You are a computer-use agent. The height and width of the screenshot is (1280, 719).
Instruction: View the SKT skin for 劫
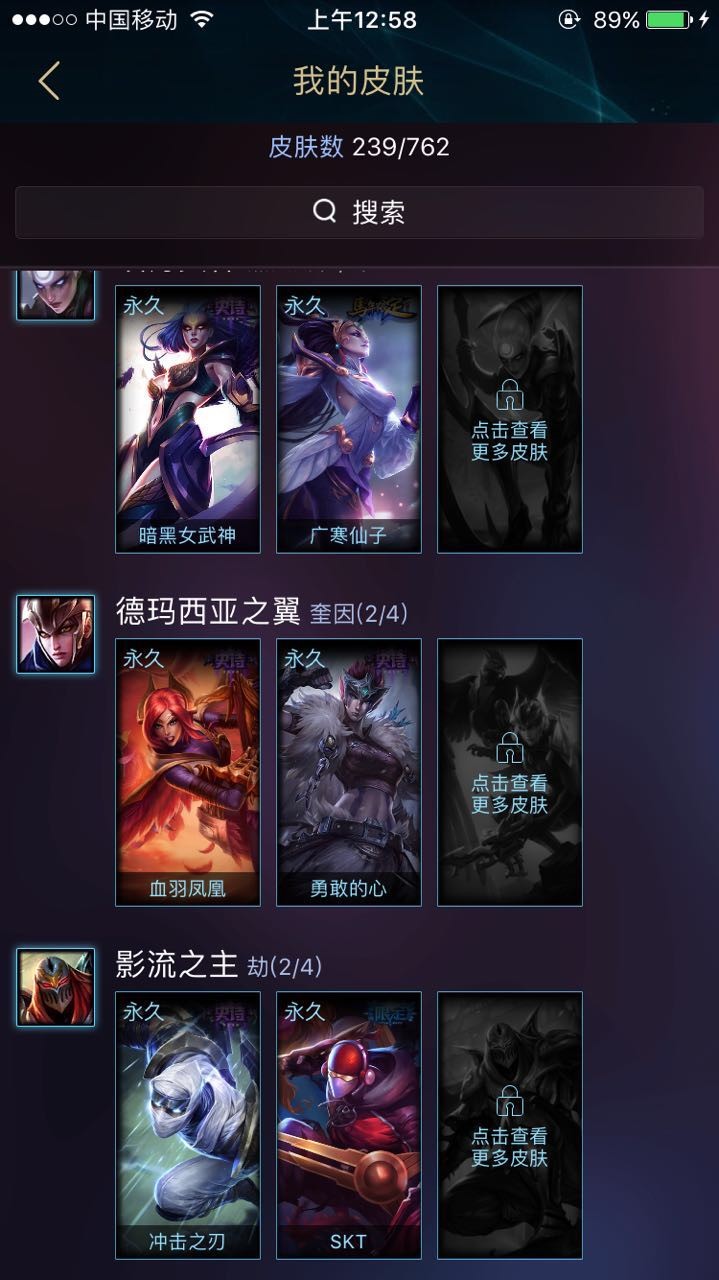(x=348, y=1125)
